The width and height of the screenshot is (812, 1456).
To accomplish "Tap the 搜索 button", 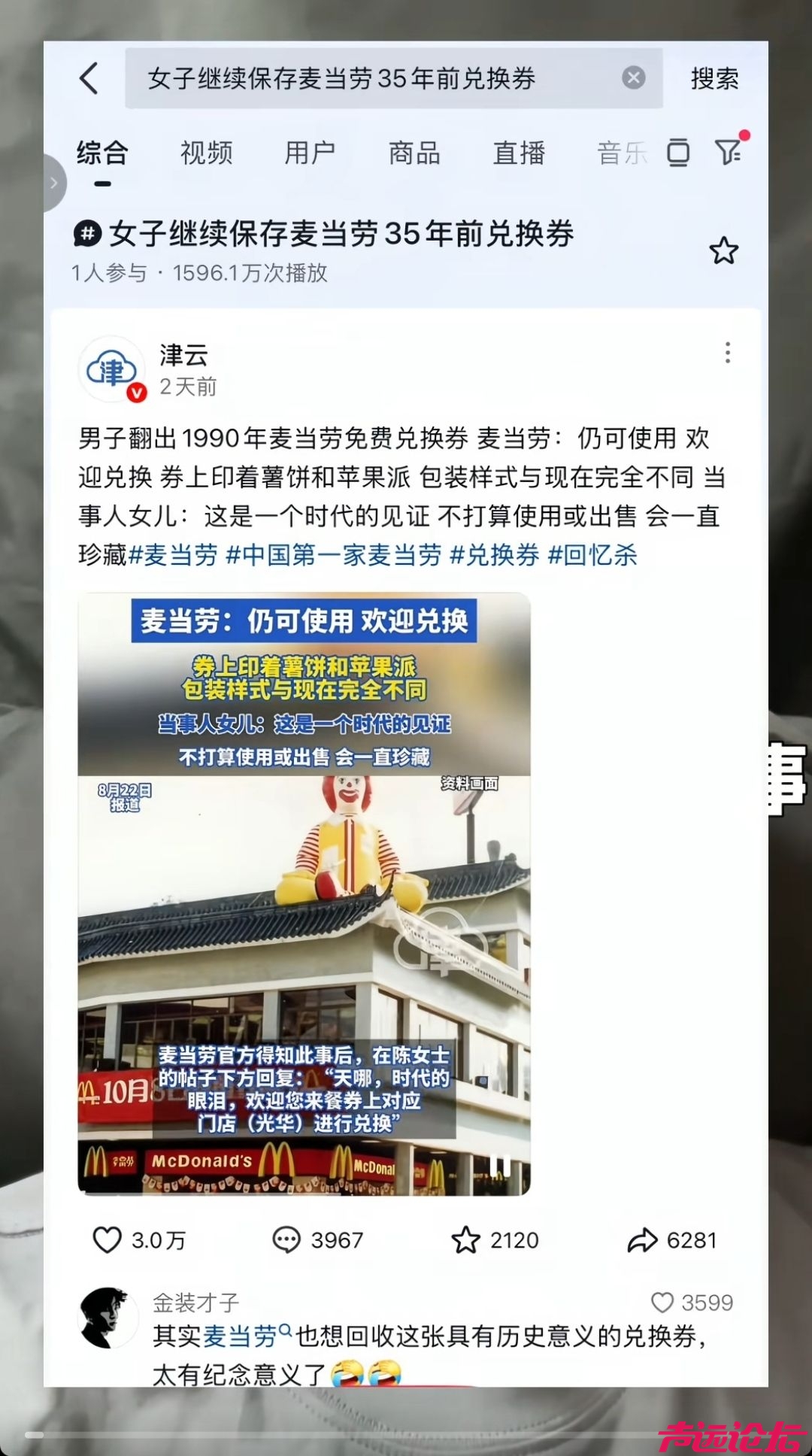I will (714, 78).
